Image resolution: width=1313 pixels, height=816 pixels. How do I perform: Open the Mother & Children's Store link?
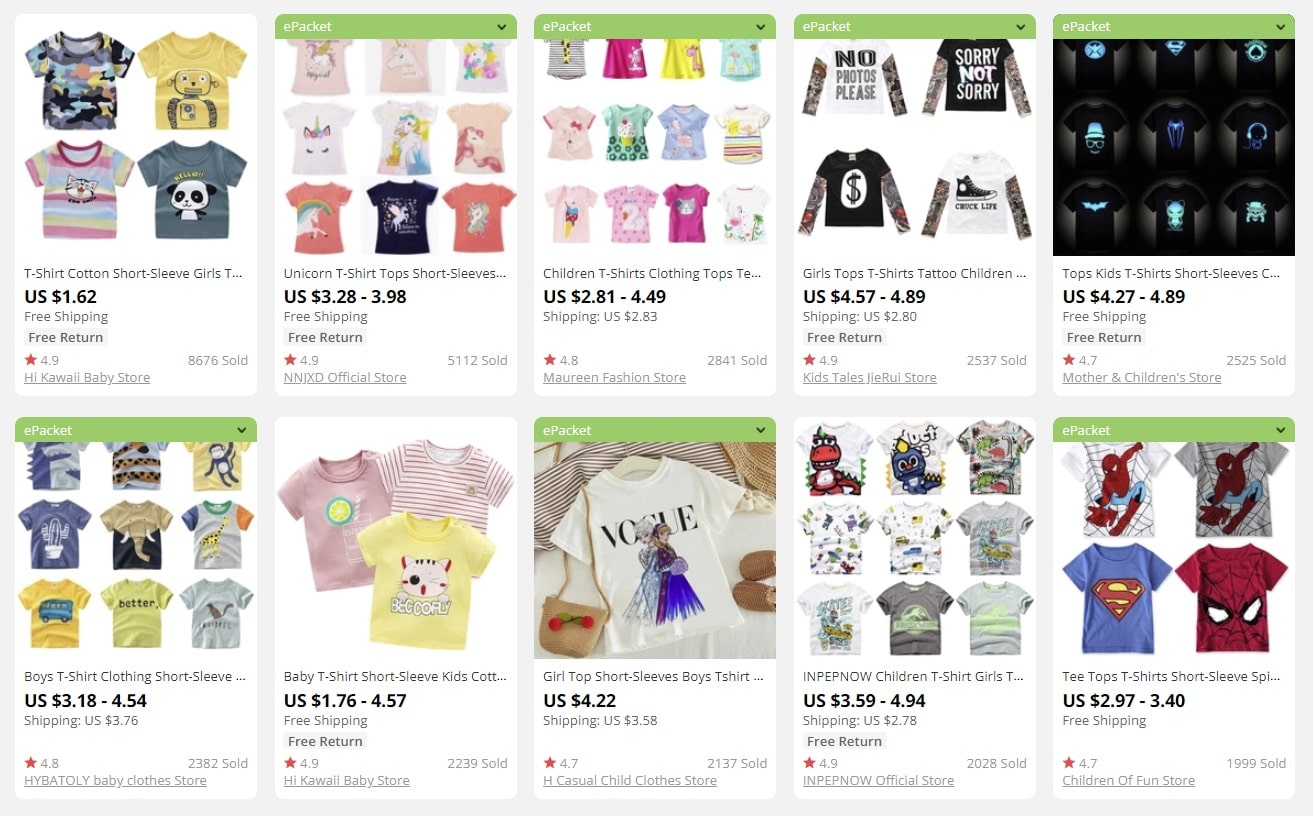1141,378
